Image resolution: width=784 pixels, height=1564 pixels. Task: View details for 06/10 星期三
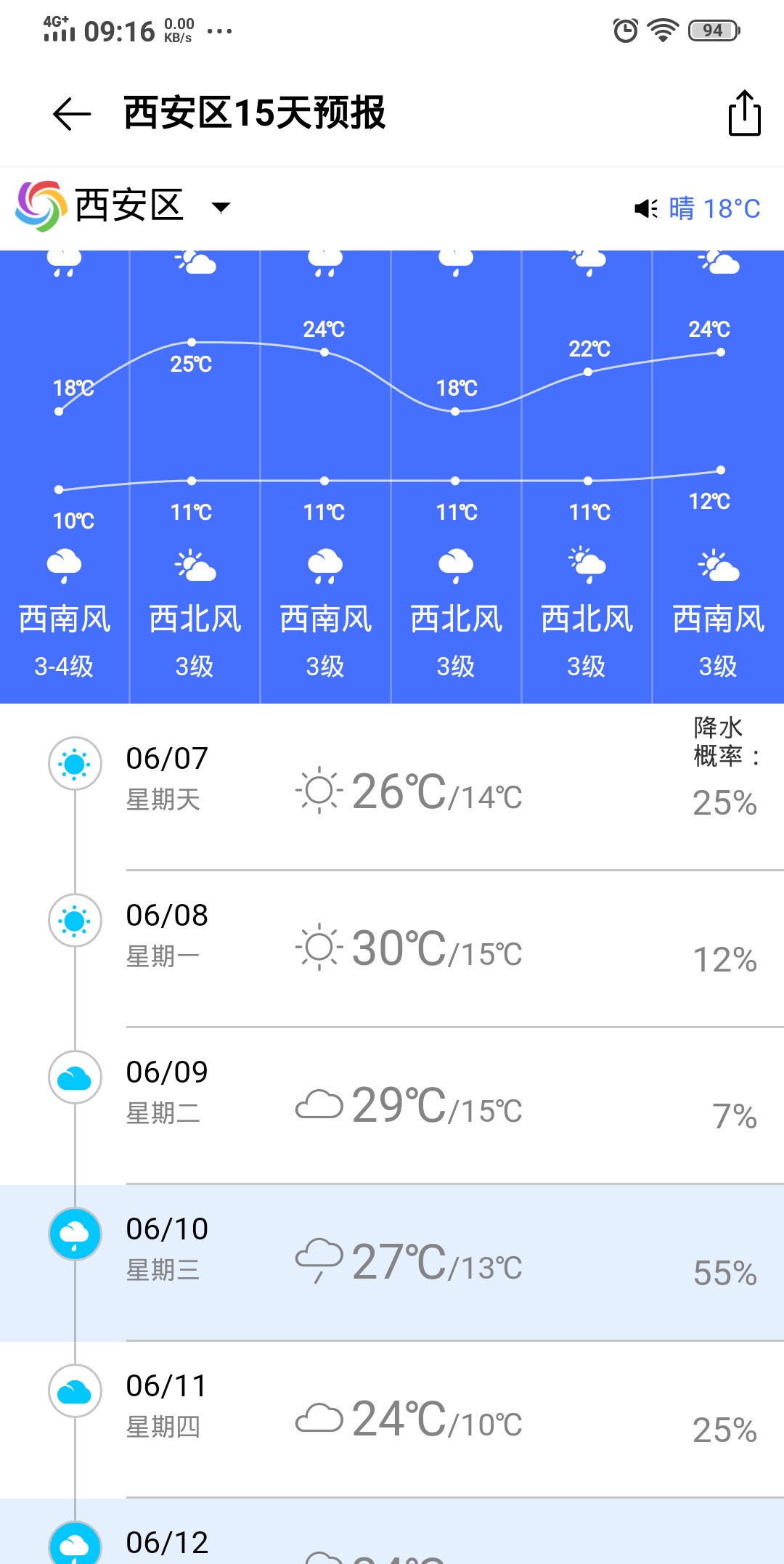pyautogui.click(x=392, y=1263)
